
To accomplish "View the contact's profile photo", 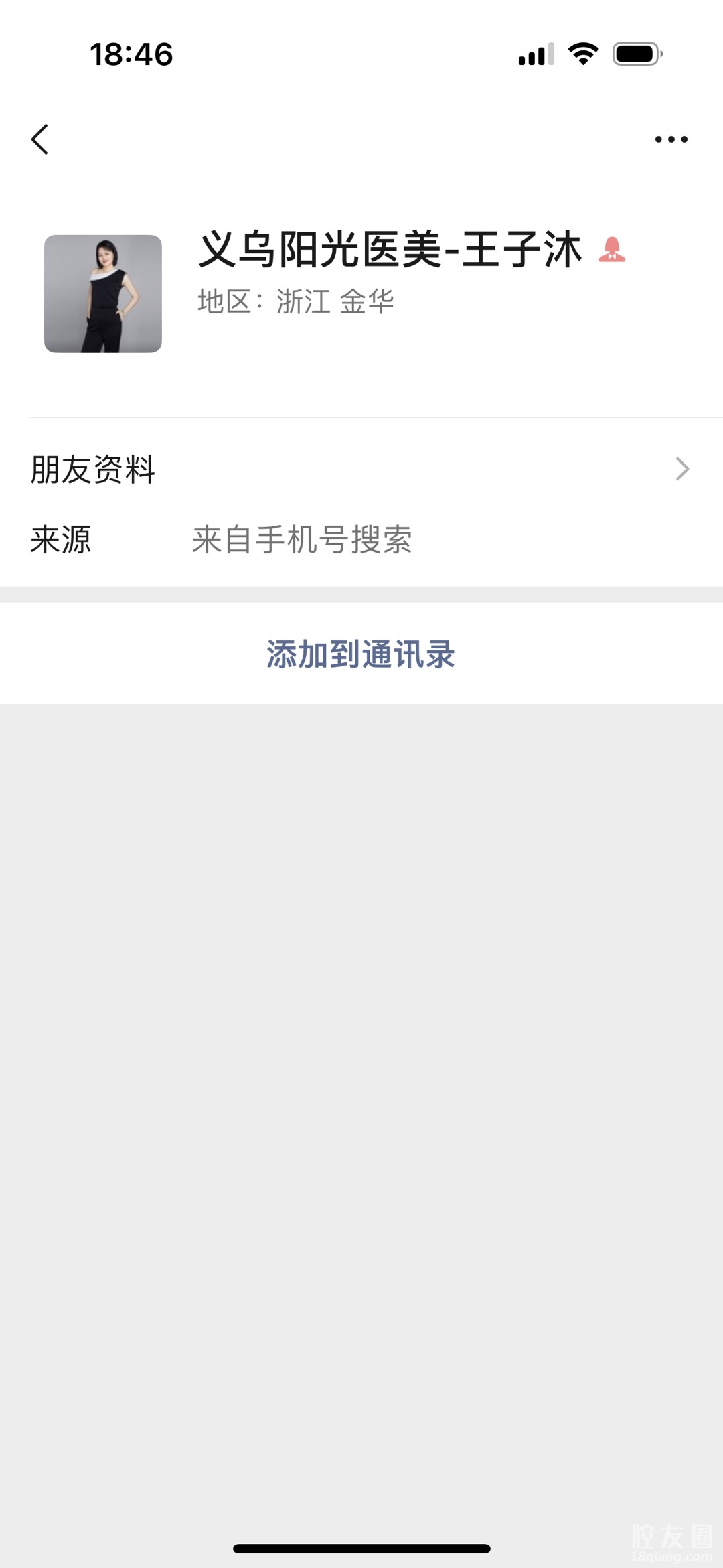I will (x=103, y=293).
